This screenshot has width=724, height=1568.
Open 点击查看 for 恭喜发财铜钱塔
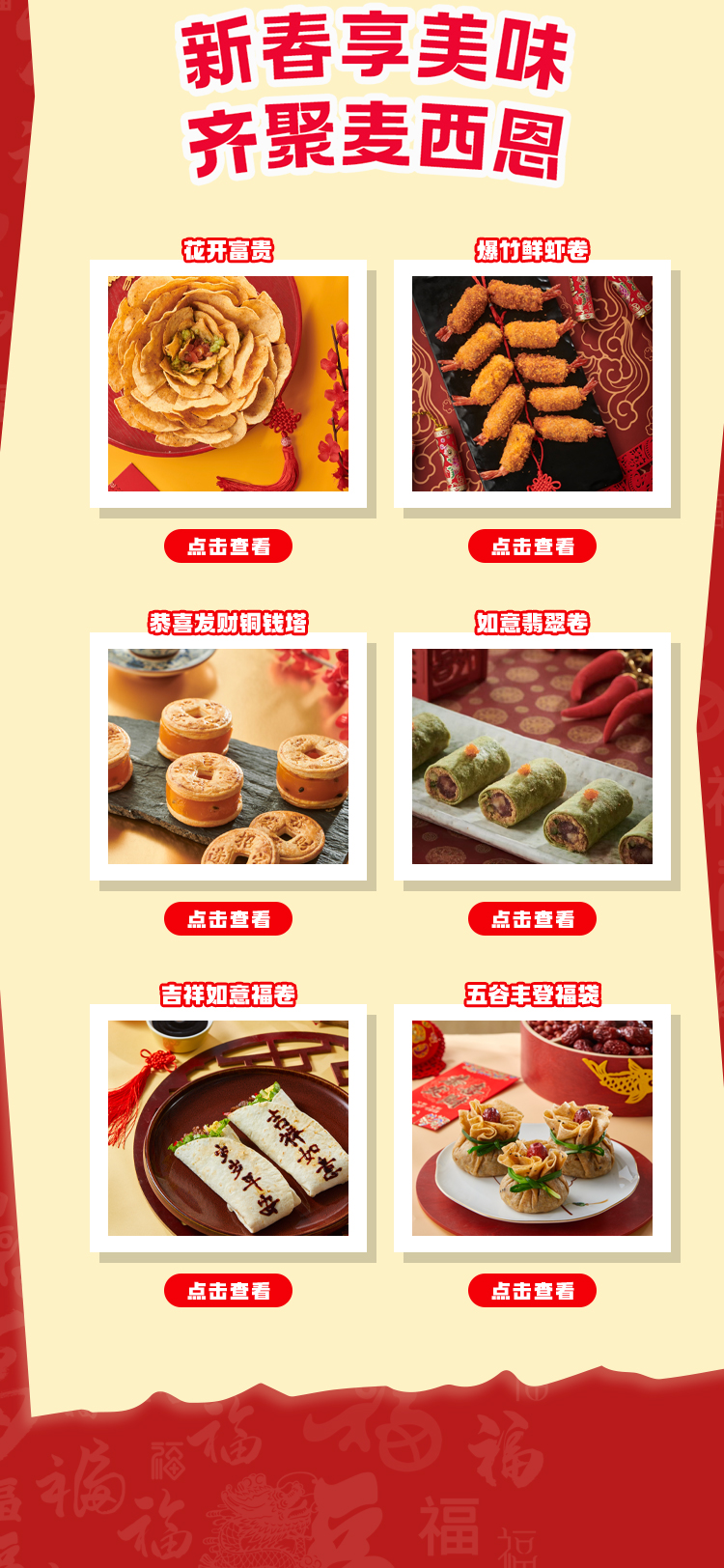coord(228,919)
